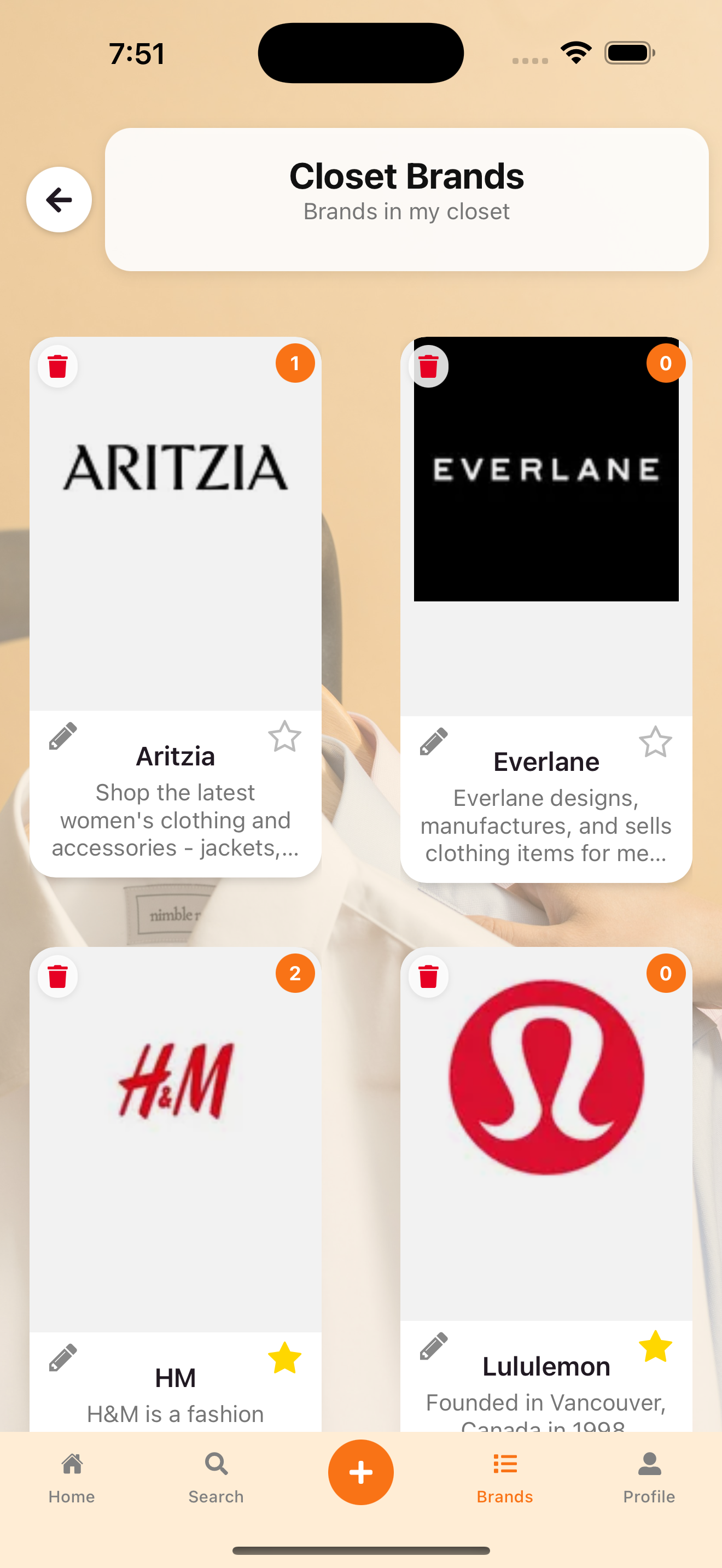Edit the Lululemon brand details
This screenshot has height=1568, width=722.
coord(433,1346)
